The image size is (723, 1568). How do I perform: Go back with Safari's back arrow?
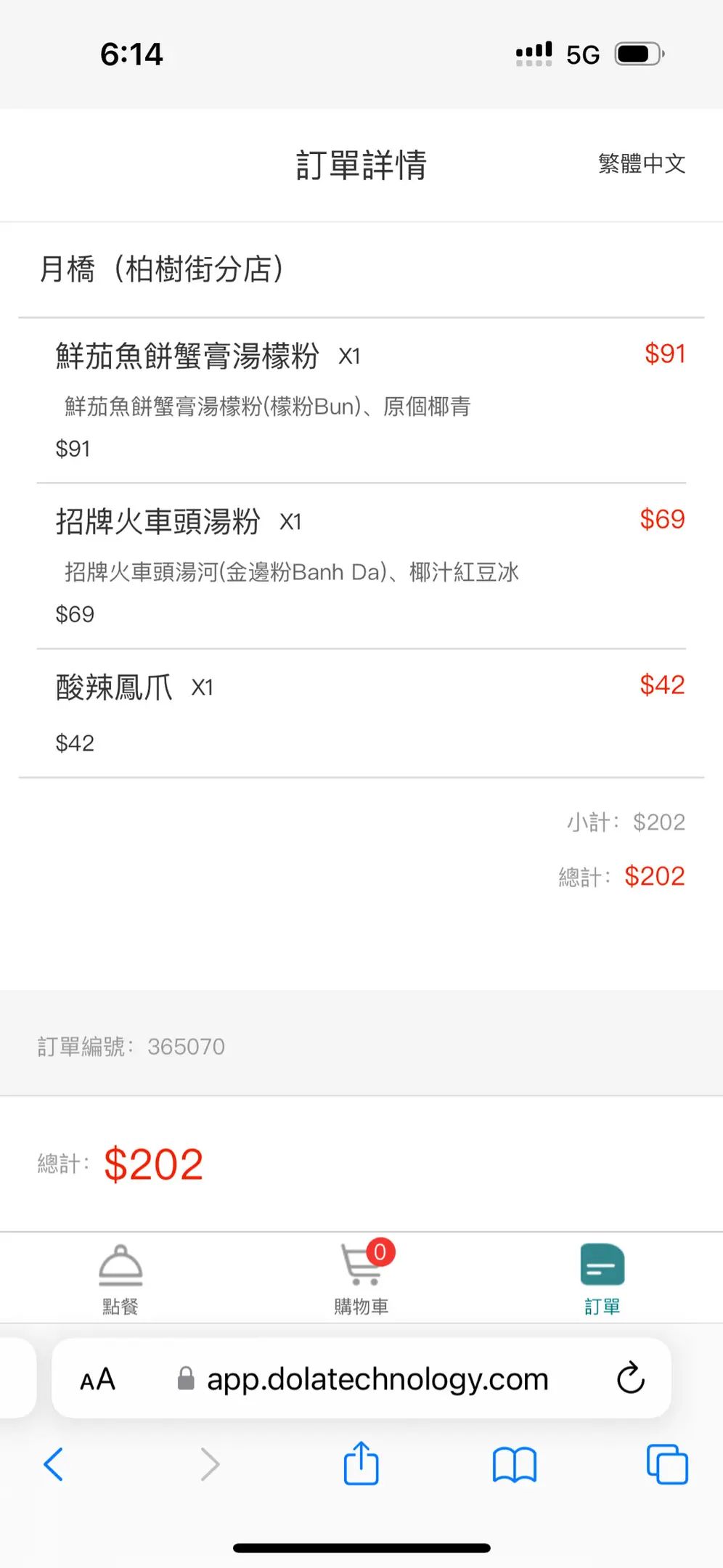pos(54,1464)
